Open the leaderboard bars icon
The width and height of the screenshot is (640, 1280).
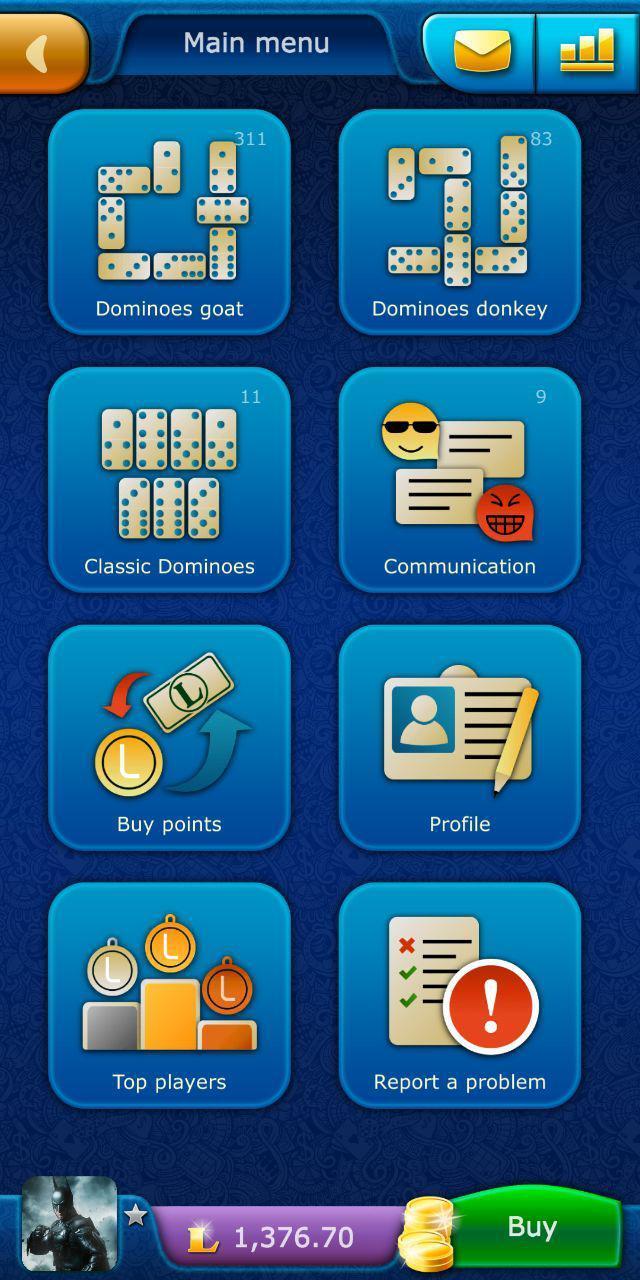587,52
